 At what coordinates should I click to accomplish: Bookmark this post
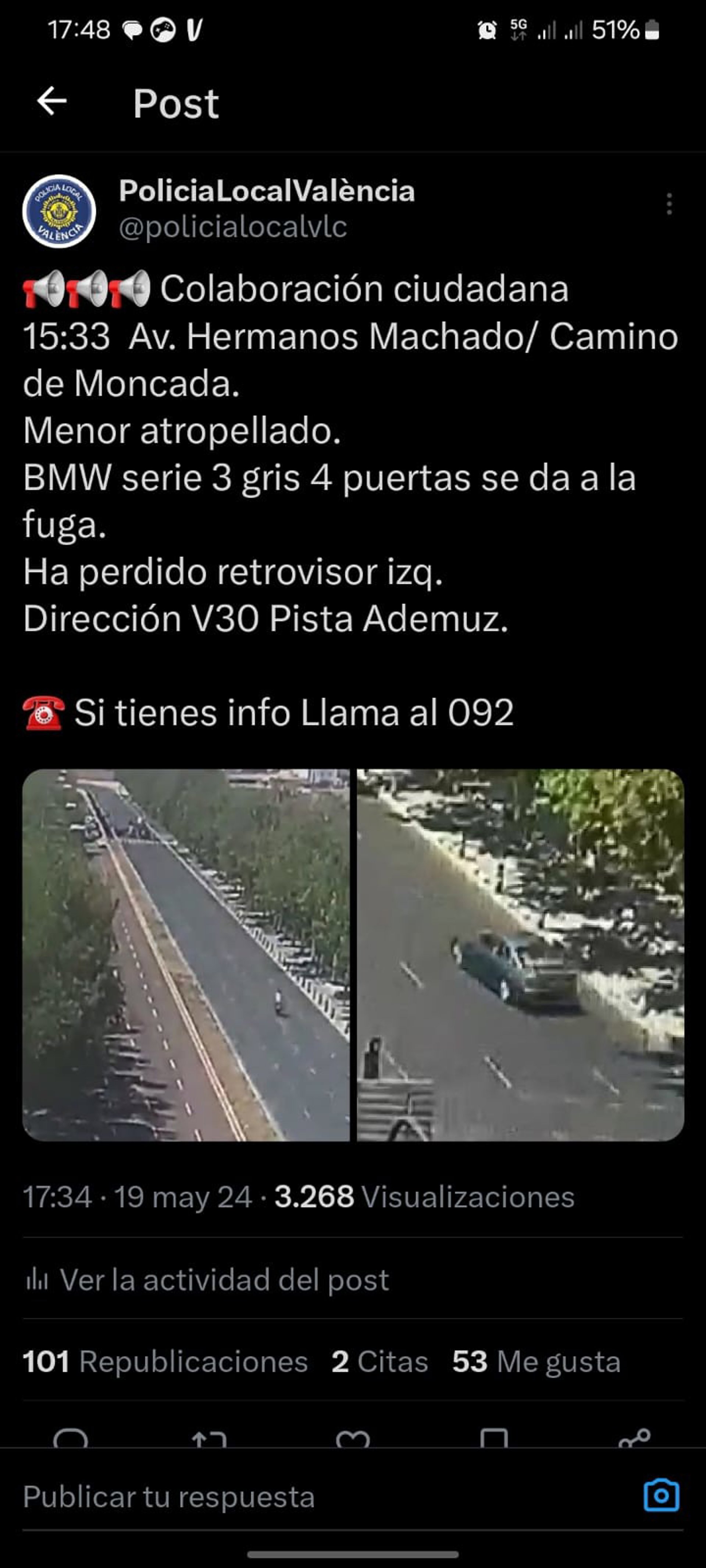click(494, 1438)
